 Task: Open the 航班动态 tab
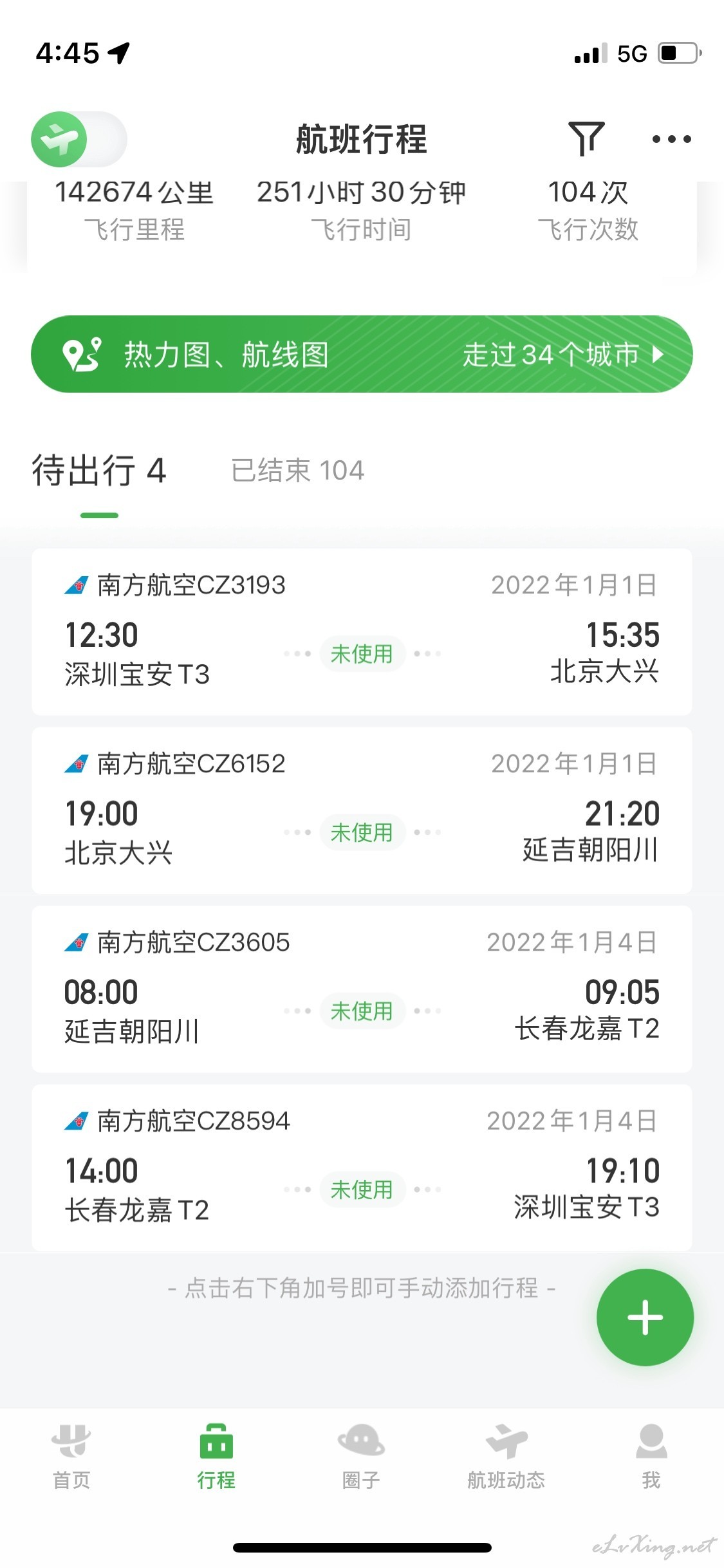pos(506,1457)
